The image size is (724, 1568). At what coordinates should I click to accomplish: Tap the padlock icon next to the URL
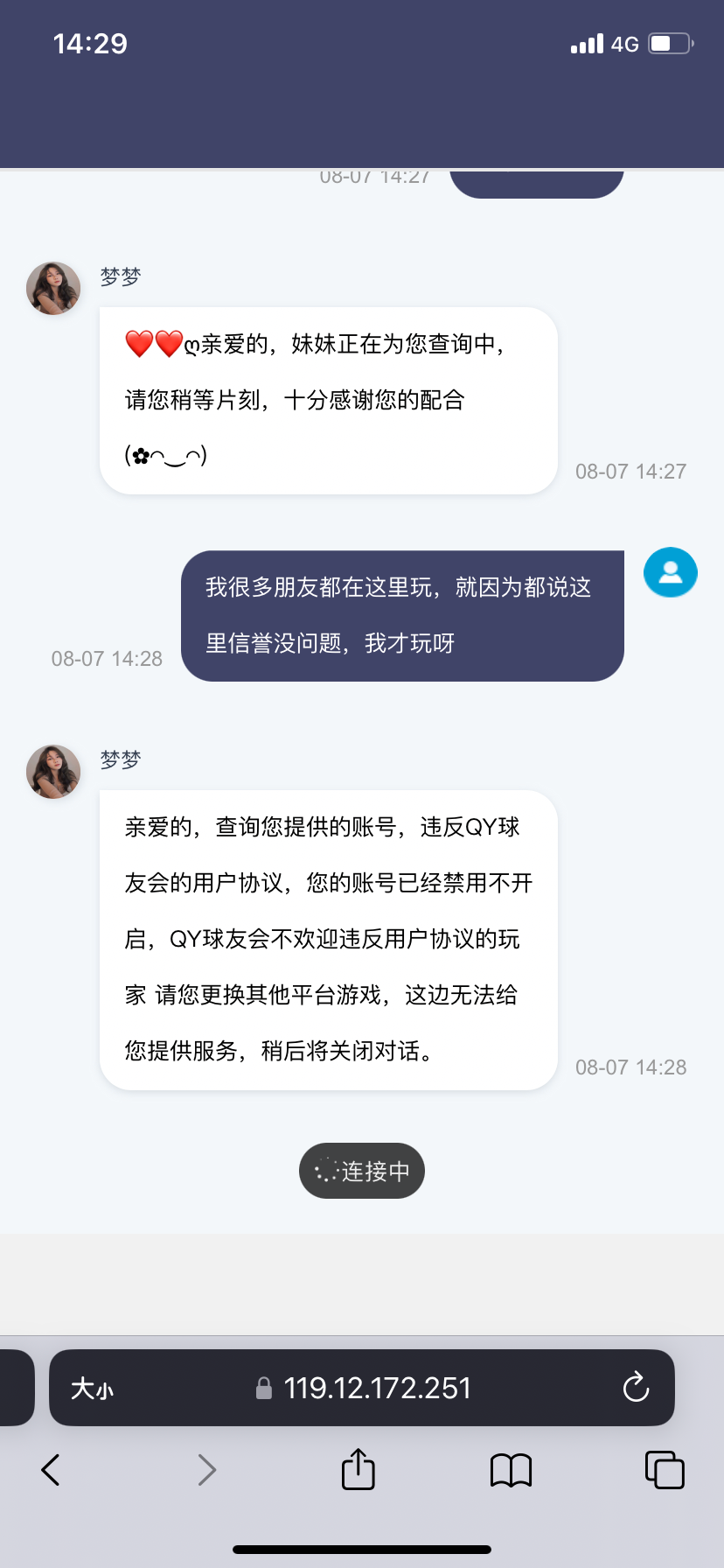[261, 1388]
